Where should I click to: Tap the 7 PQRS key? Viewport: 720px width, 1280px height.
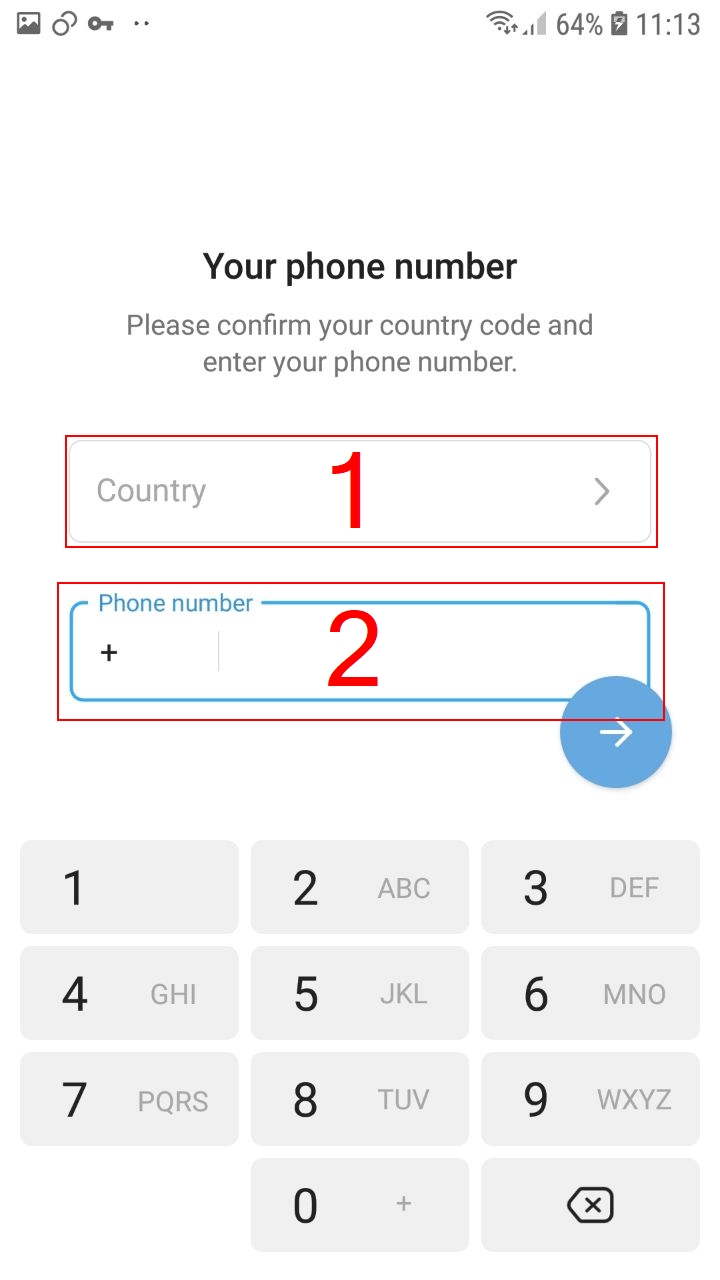(x=129, y=1099)
